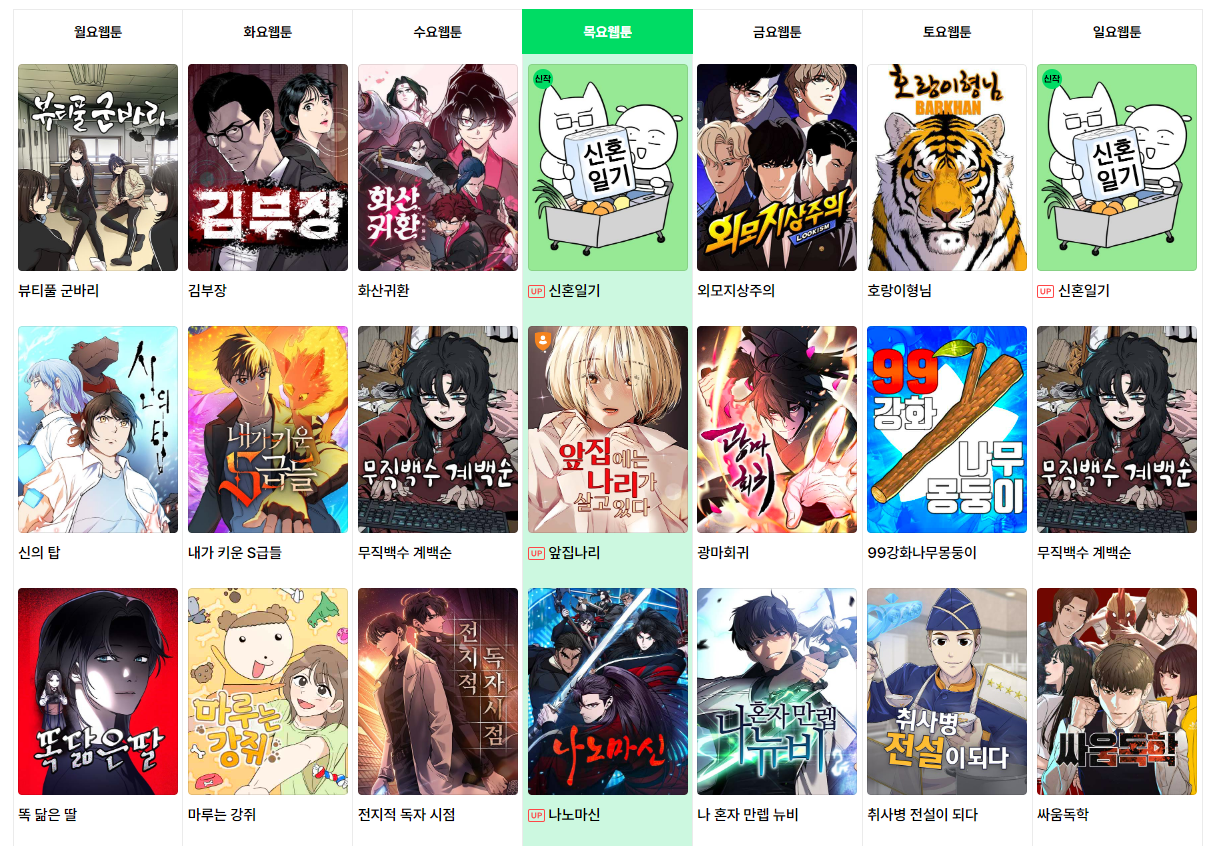
Task: Open 김부장 webtoon cover
Action: pos(268,168)
